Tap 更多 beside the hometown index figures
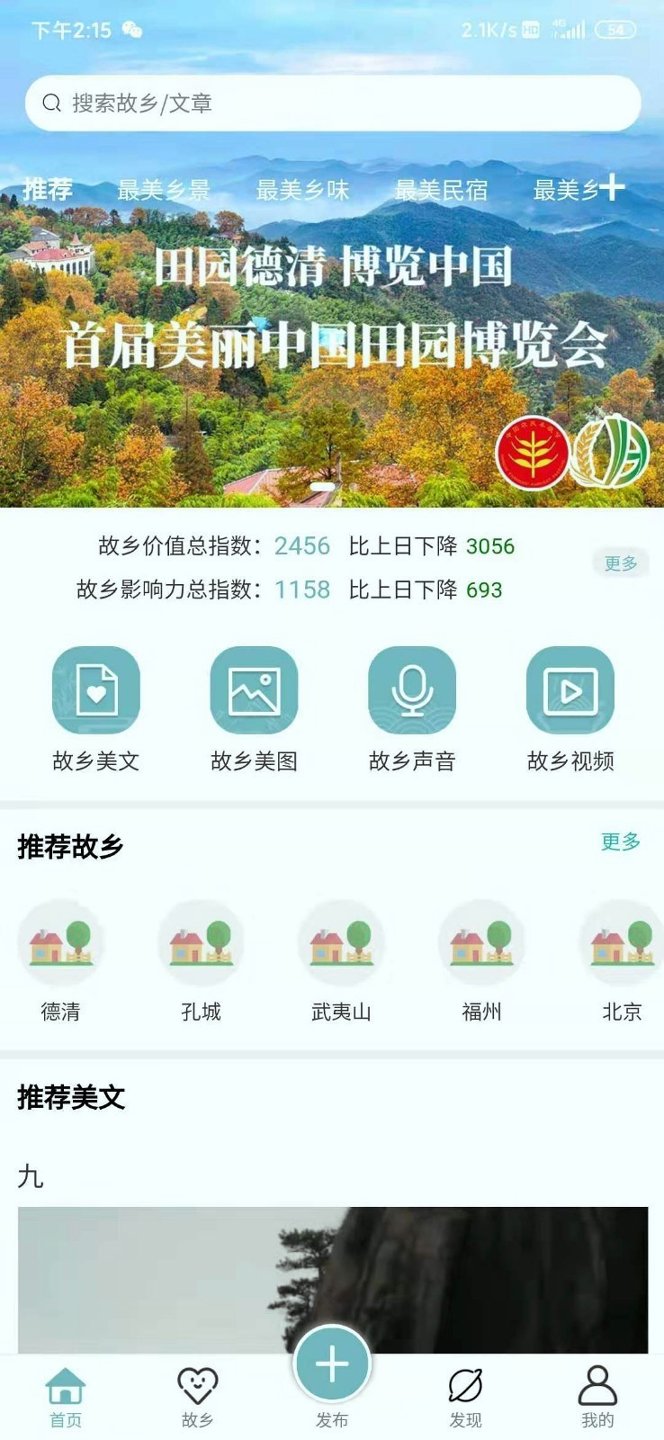 coord(620,563)
